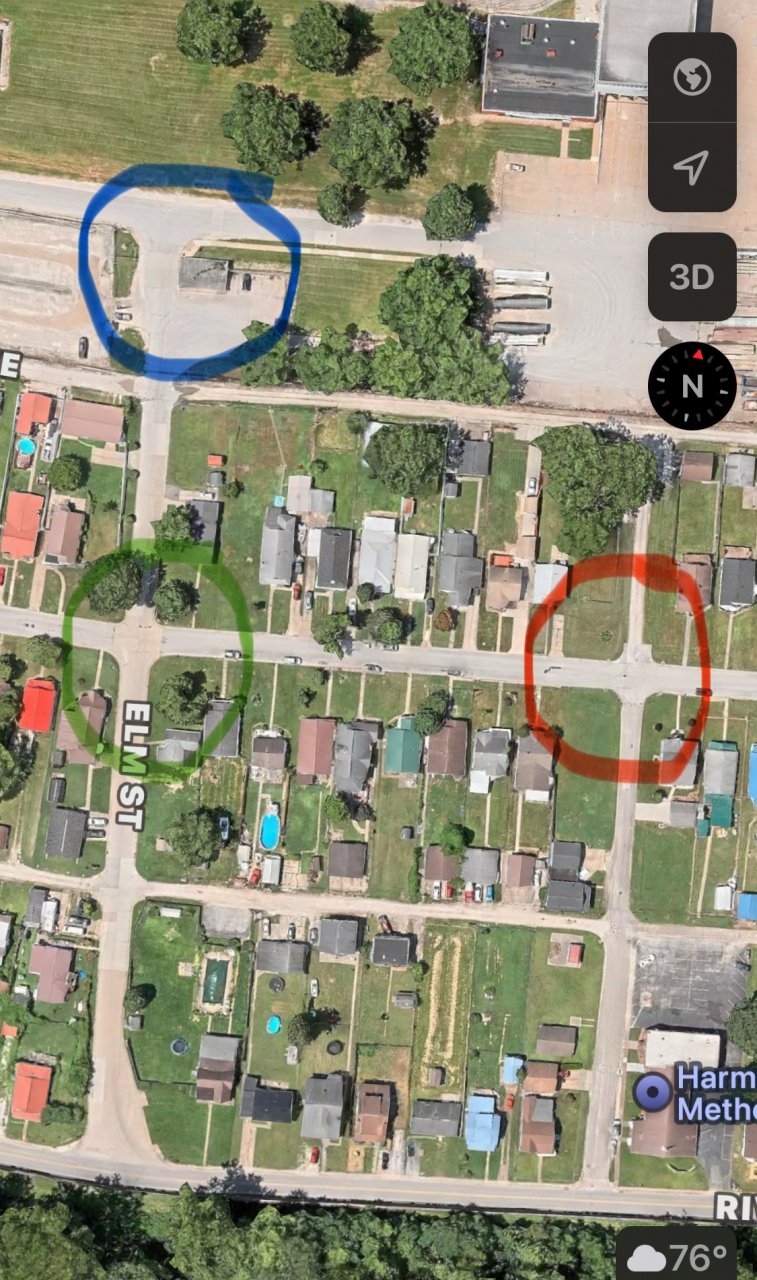Center map on current location
This screenshot has width=757, height=1280.
(x=692, y=167)
